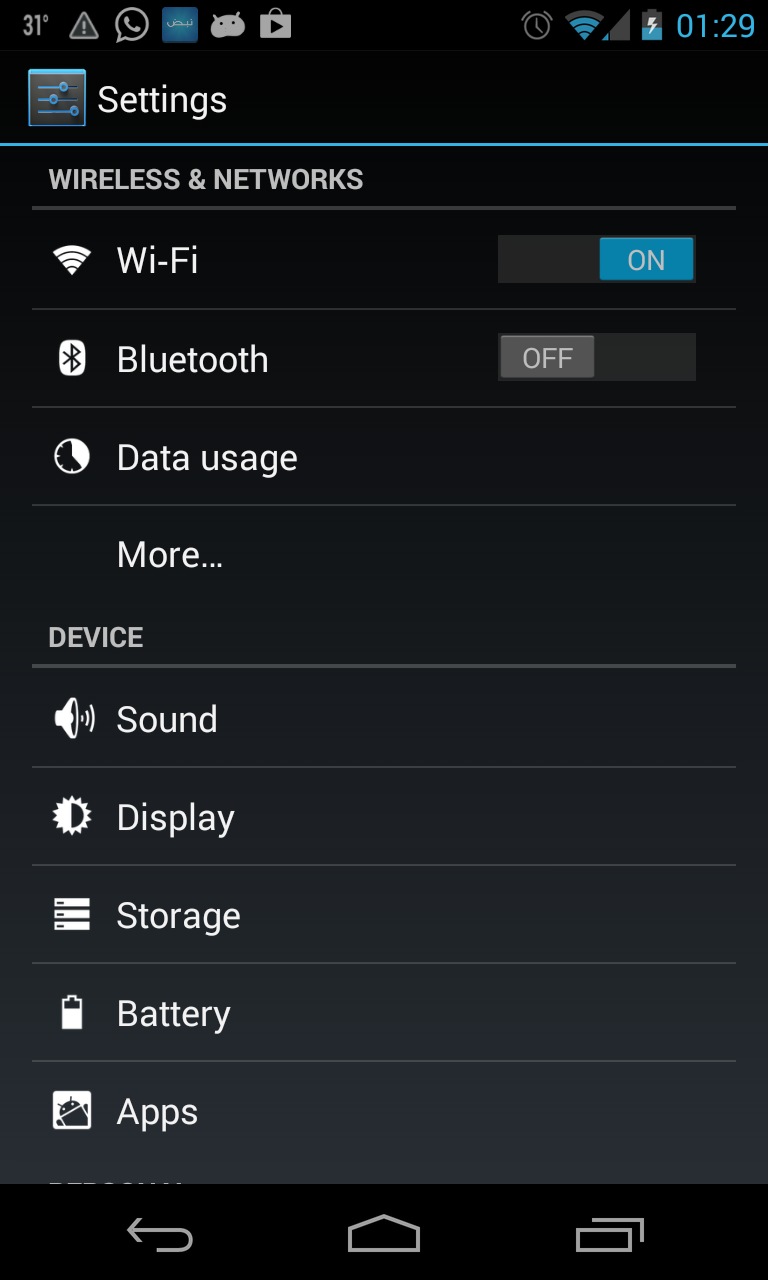Enable the Bluetooth switch

pos(596,358)
